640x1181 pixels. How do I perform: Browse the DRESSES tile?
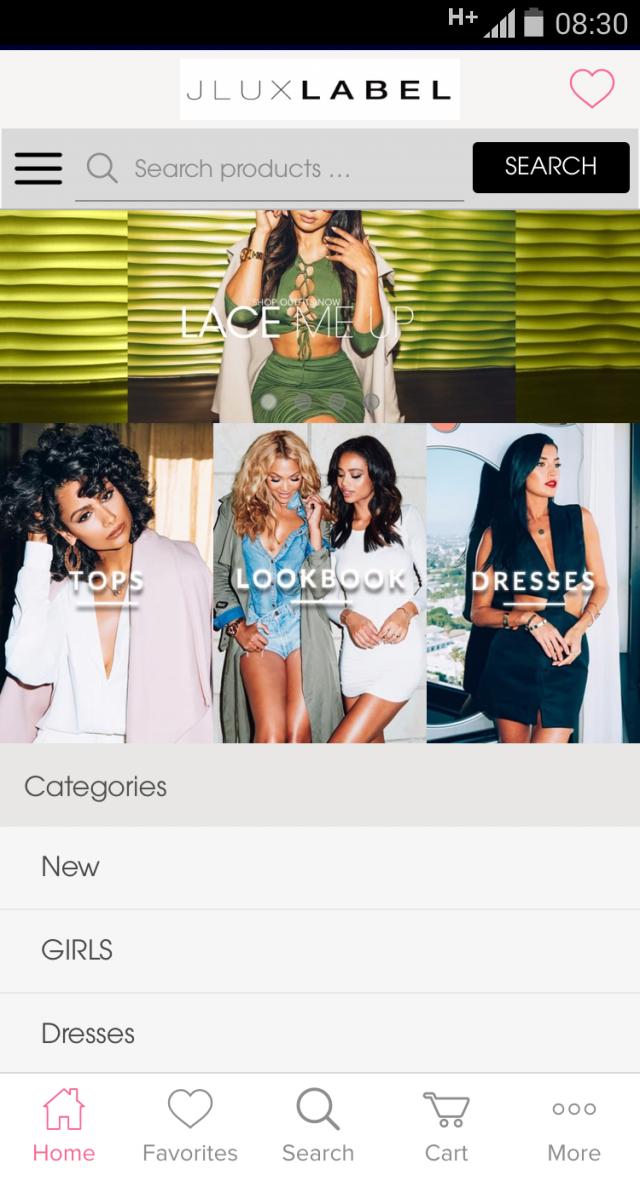coord(533,583)
